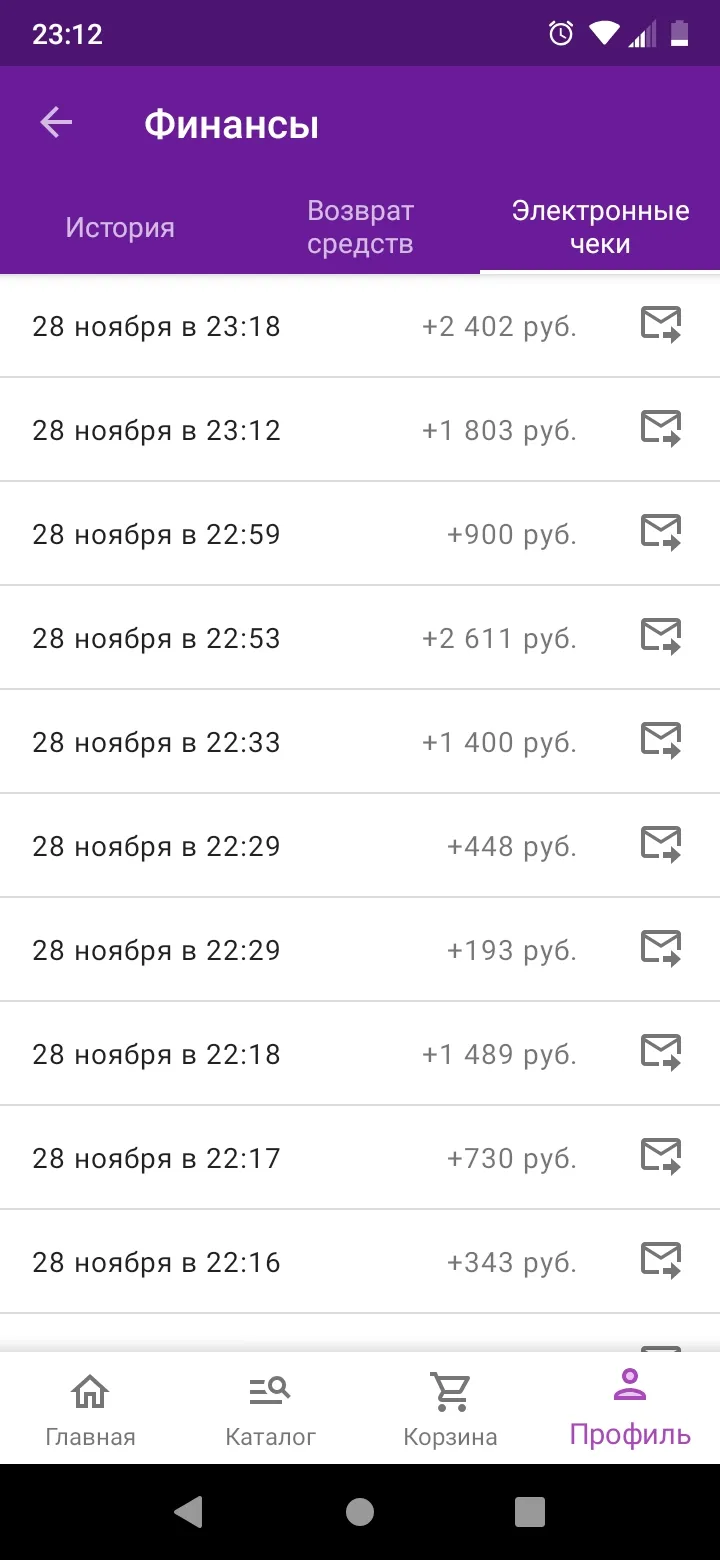
Task: Forward the +1 400 руб. receipt
Action: point(661,741)
